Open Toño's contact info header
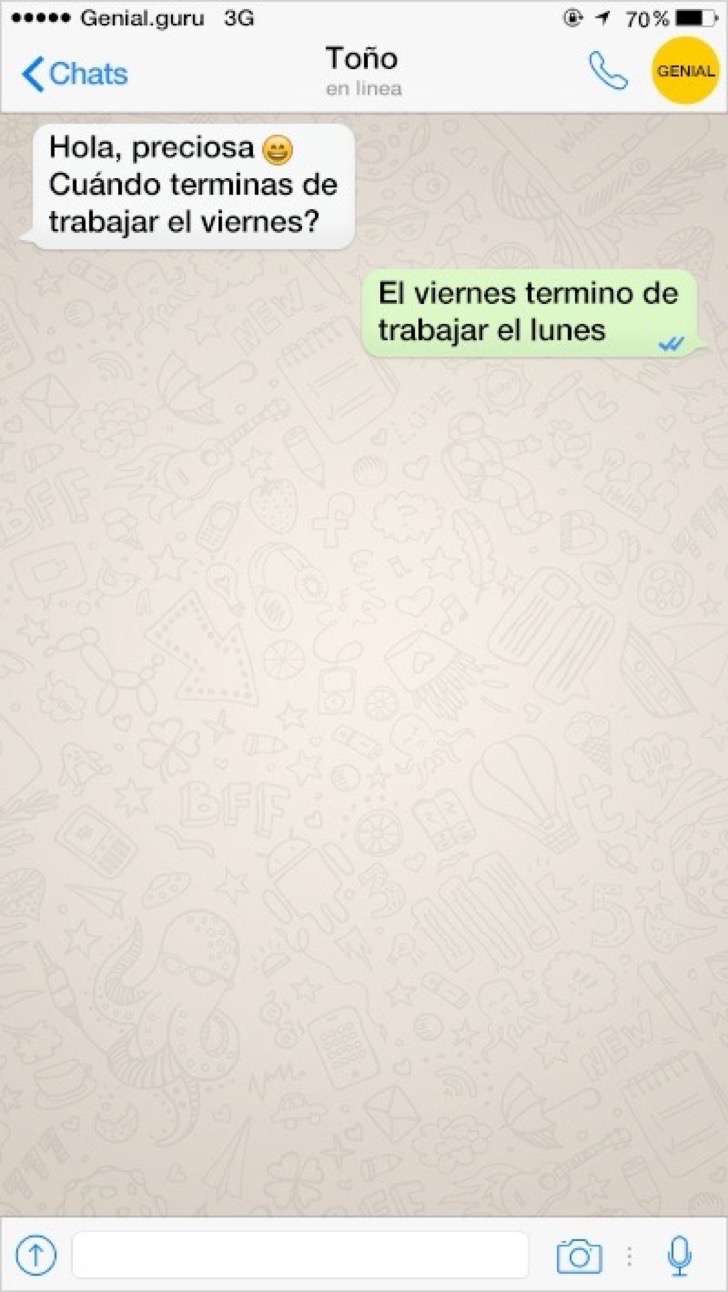 (x=363, y=71)
